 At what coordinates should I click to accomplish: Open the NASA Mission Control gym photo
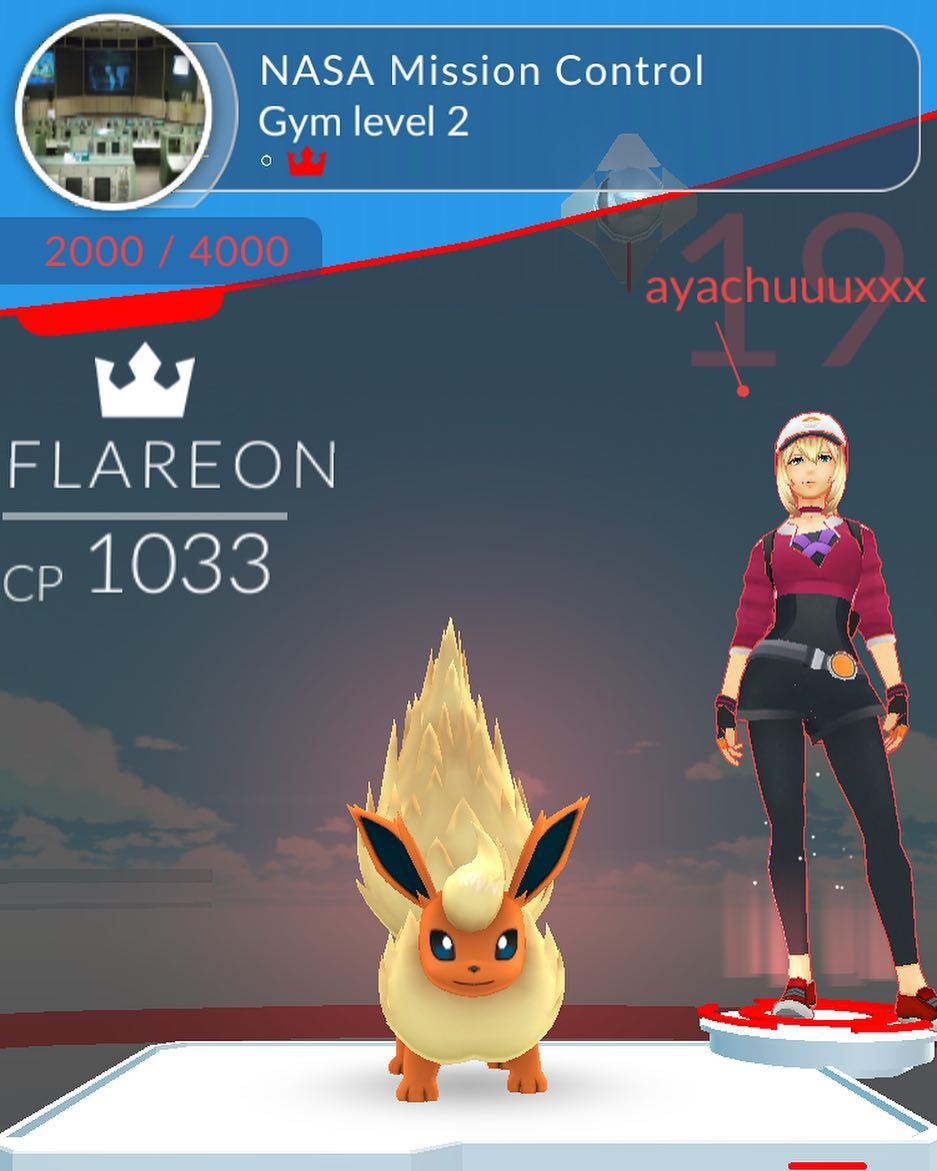click(113, 111)
